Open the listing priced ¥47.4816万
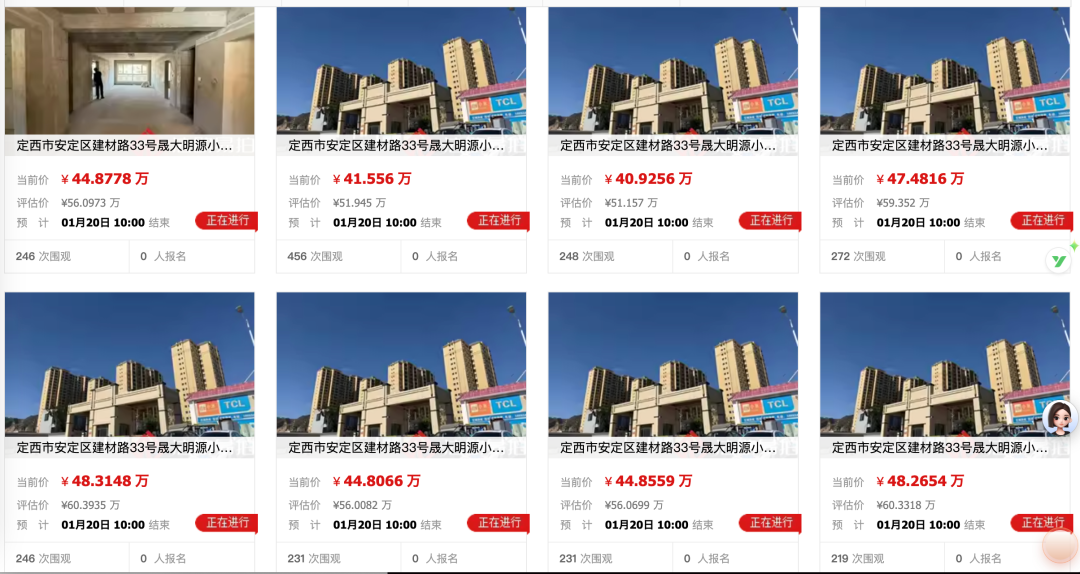1080x574 pixels. point(940,146)
